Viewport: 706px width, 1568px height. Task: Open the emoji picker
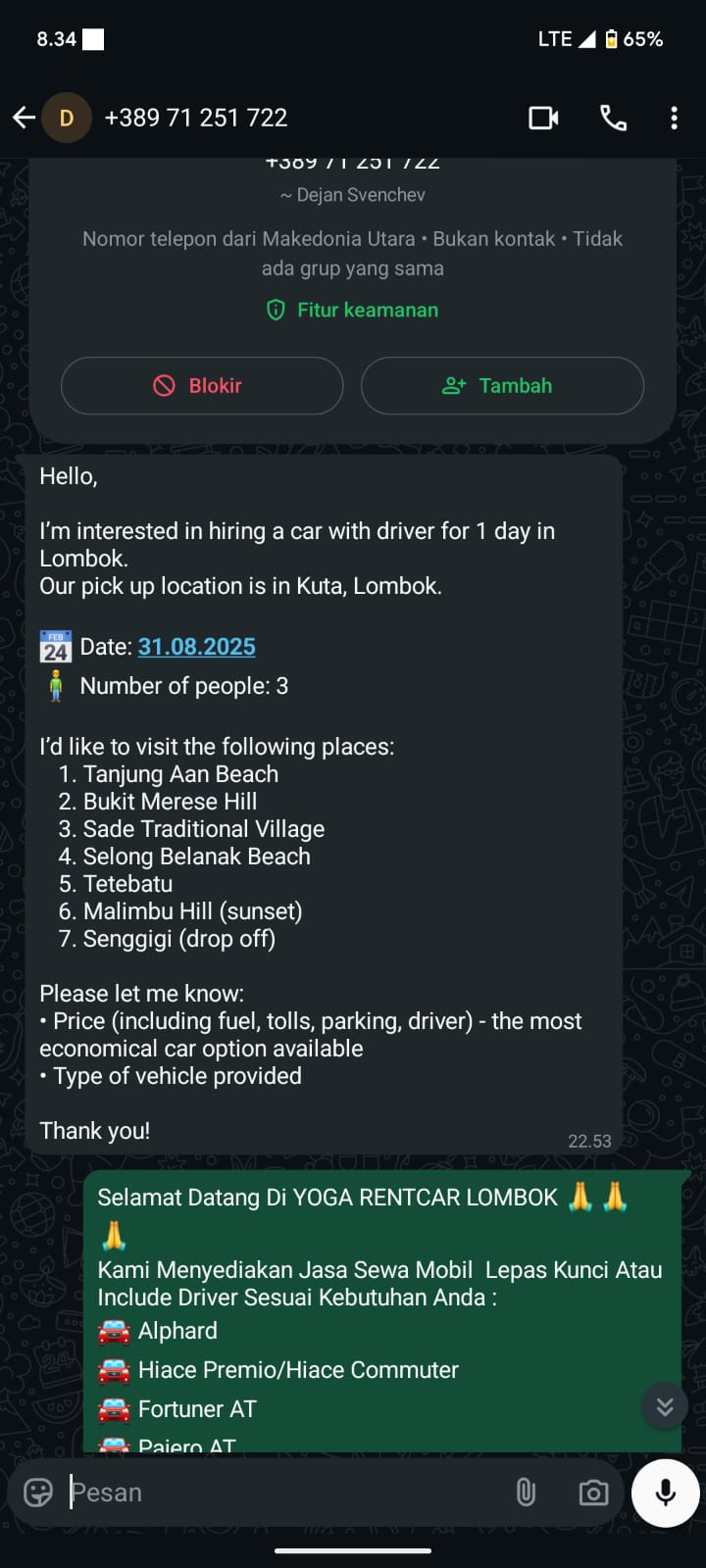pos(38,1493)
